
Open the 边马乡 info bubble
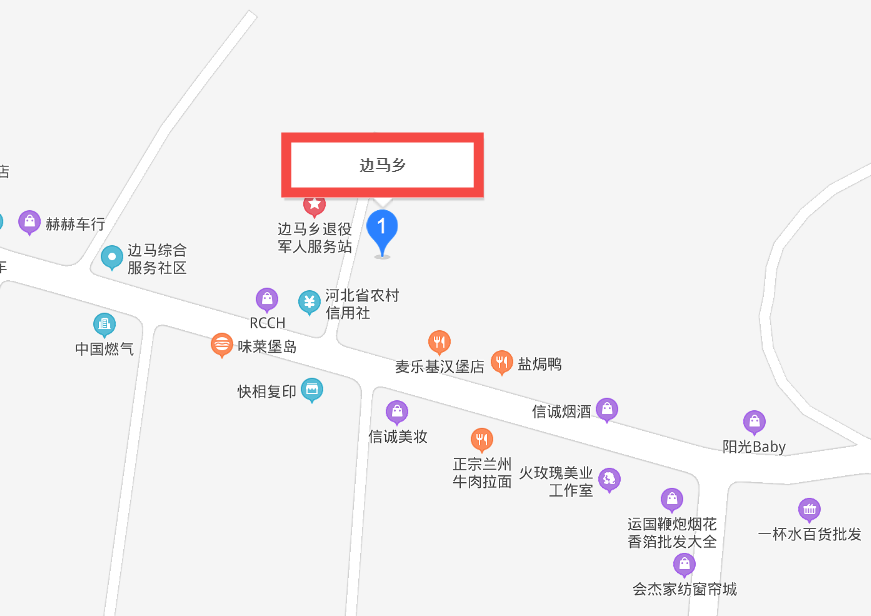(x=382, y=165)
